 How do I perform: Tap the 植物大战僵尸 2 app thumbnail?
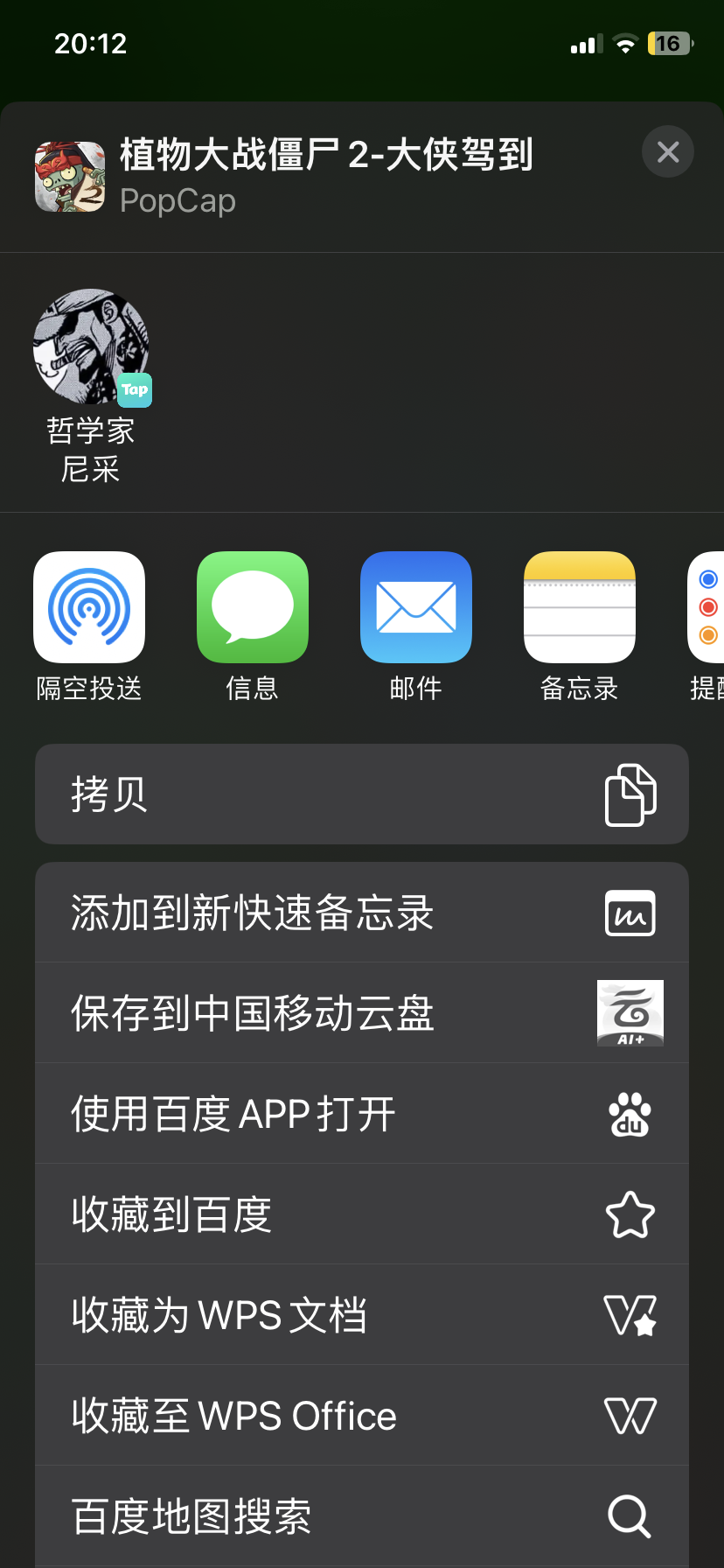(x=69, y=174)
